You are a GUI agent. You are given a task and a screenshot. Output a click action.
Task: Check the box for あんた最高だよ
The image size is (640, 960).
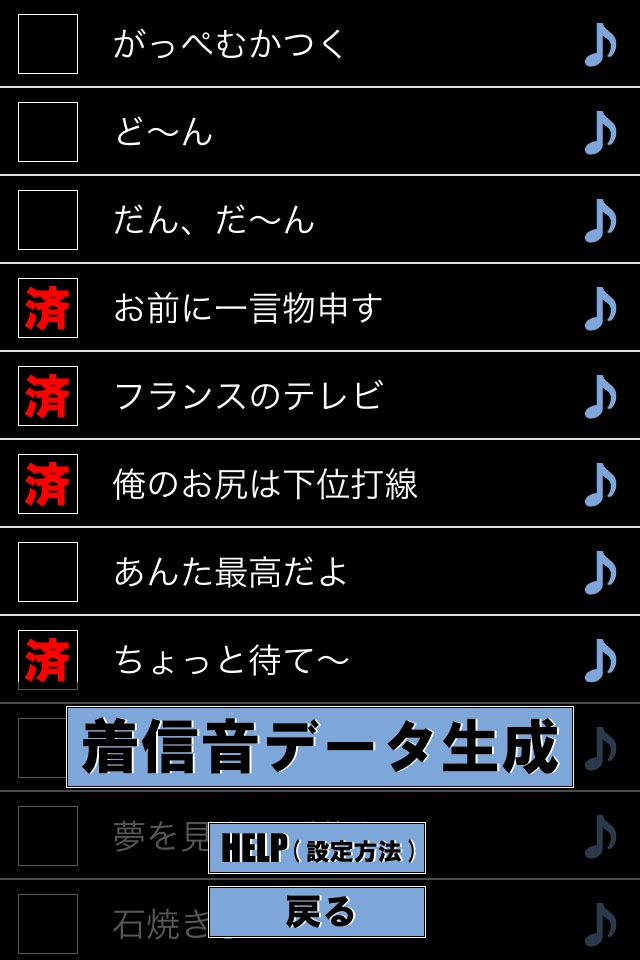point(48,572)
